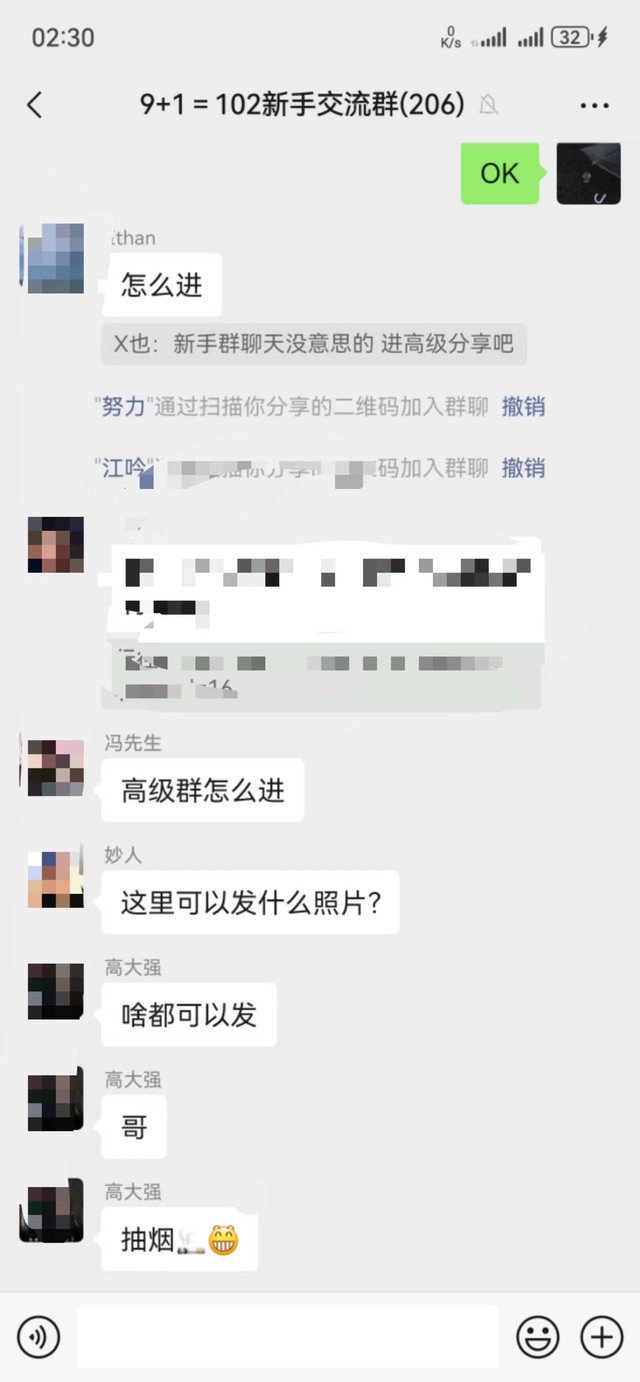Open 冯先生's profile avatar
The width and height of the screenshot is (640, 1382).
(x=55, y=768)
